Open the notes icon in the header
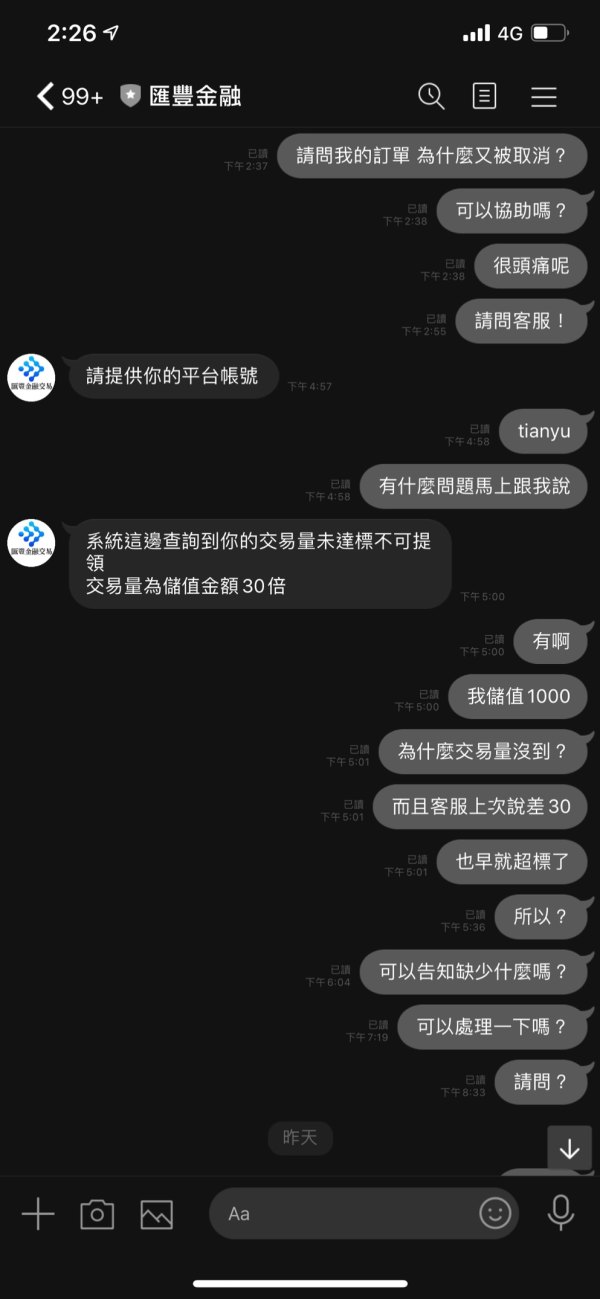Viewport: 600px width, 1299px height. click(484, 96)
